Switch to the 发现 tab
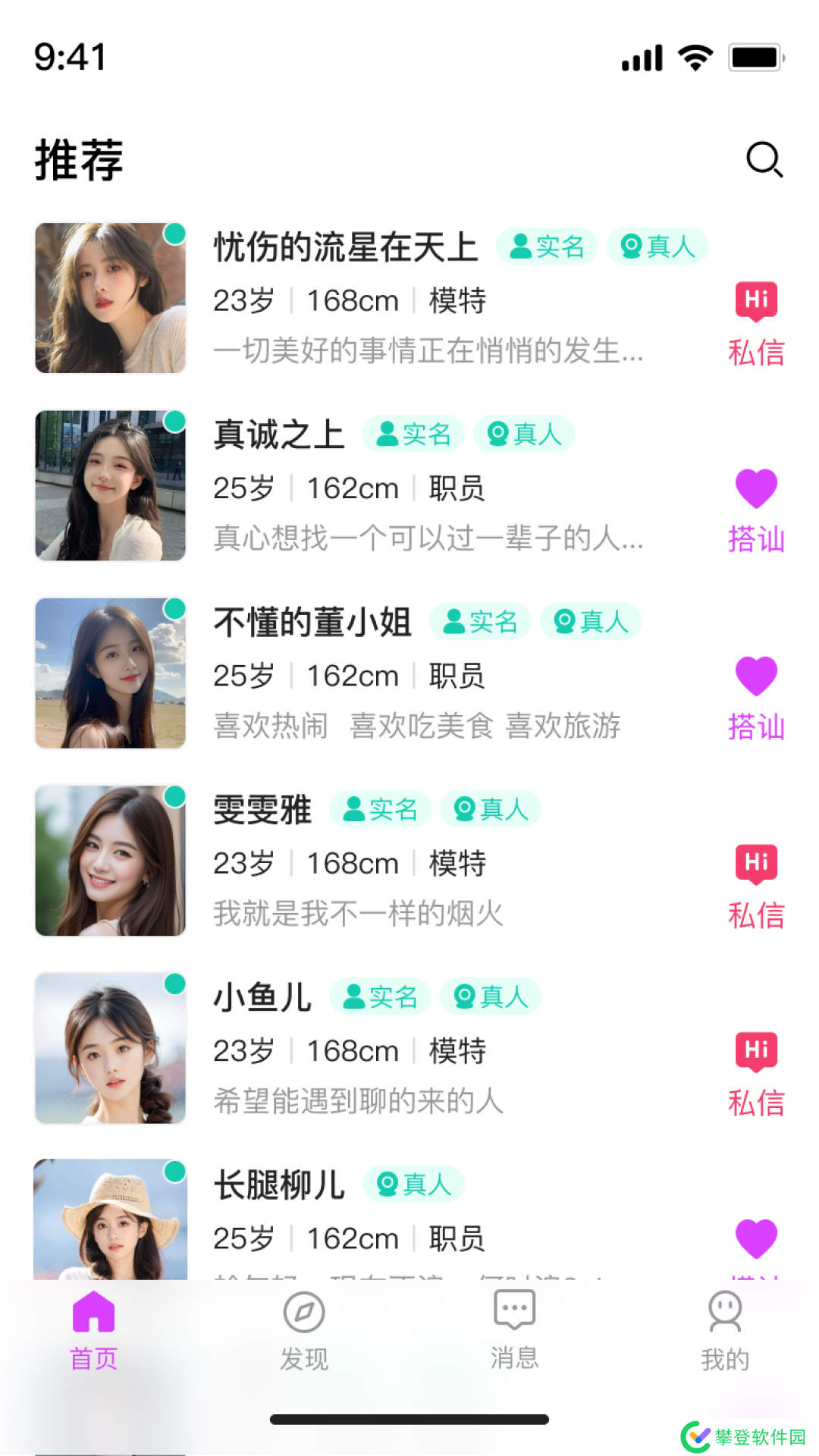 tap(304, 1331)
